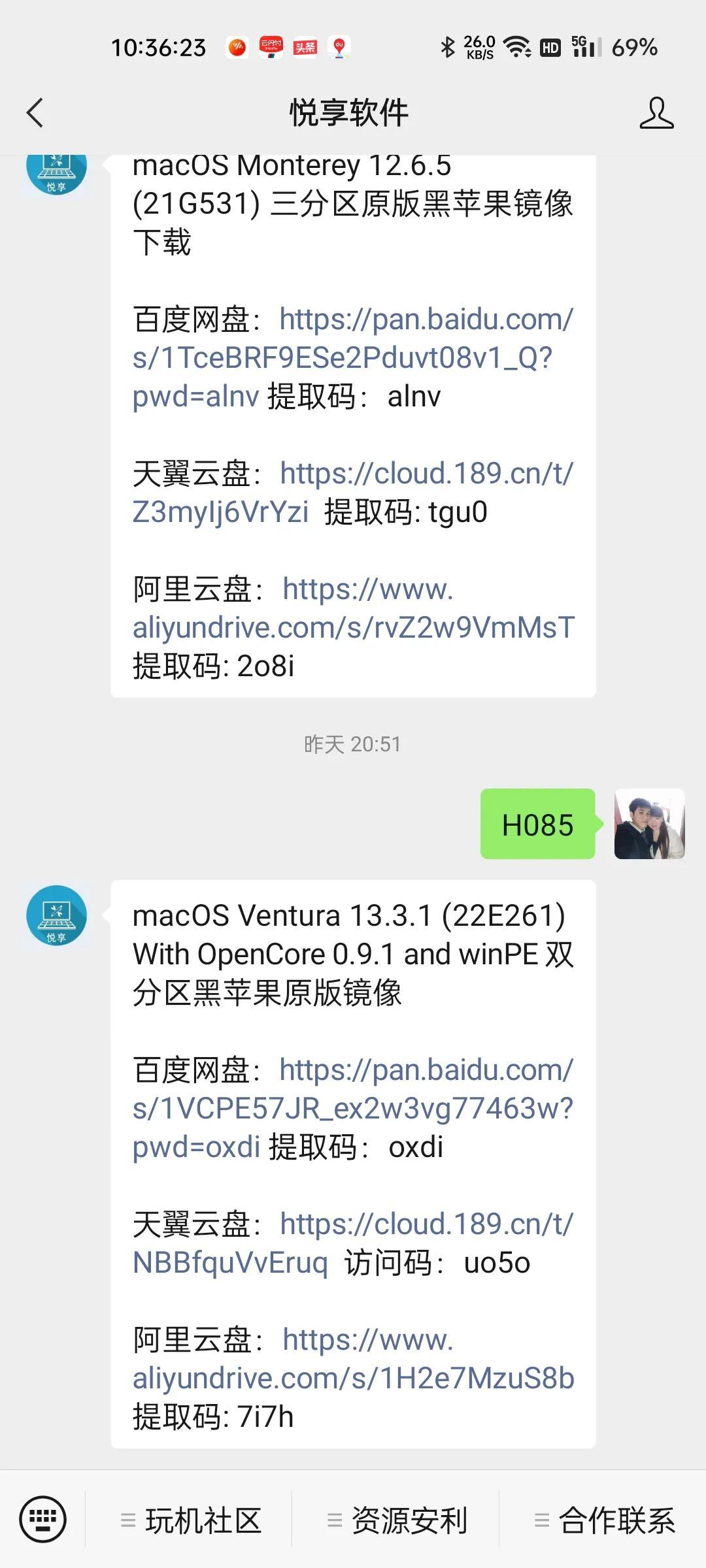
Task: Tap the 5G signal indicator
Action: (585, 46)
